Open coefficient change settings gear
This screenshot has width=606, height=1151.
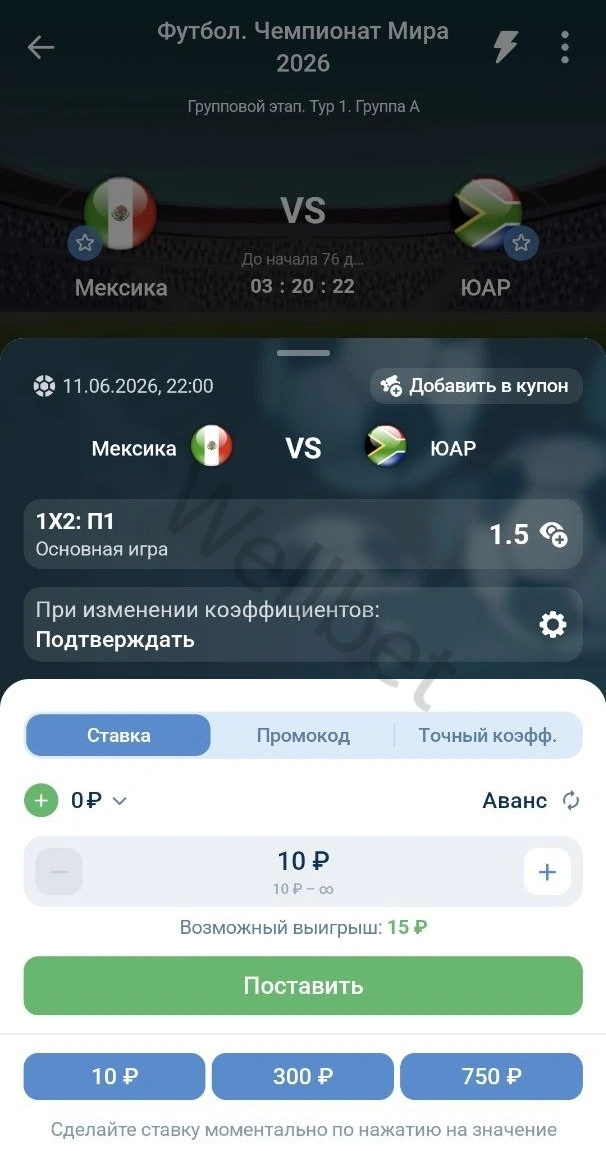(553, 625)
